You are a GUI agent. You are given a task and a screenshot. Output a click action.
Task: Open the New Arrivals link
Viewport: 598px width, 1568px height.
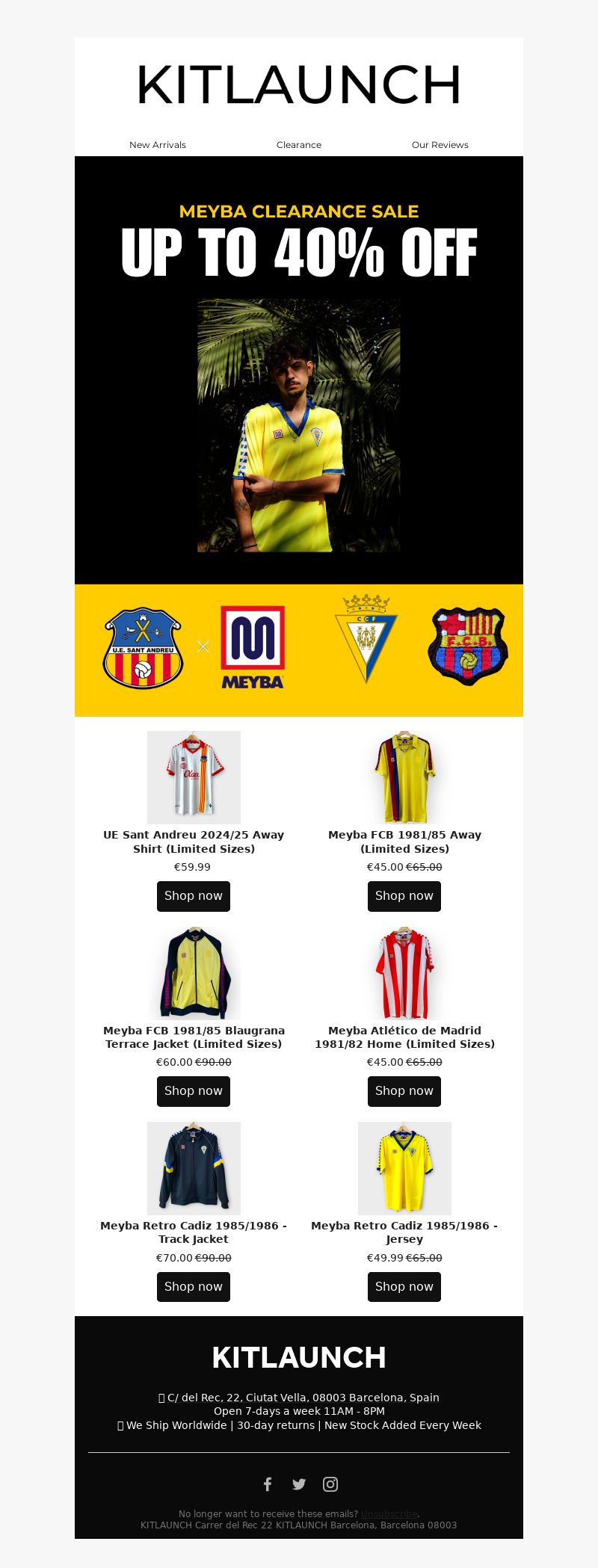coord(157,145)
